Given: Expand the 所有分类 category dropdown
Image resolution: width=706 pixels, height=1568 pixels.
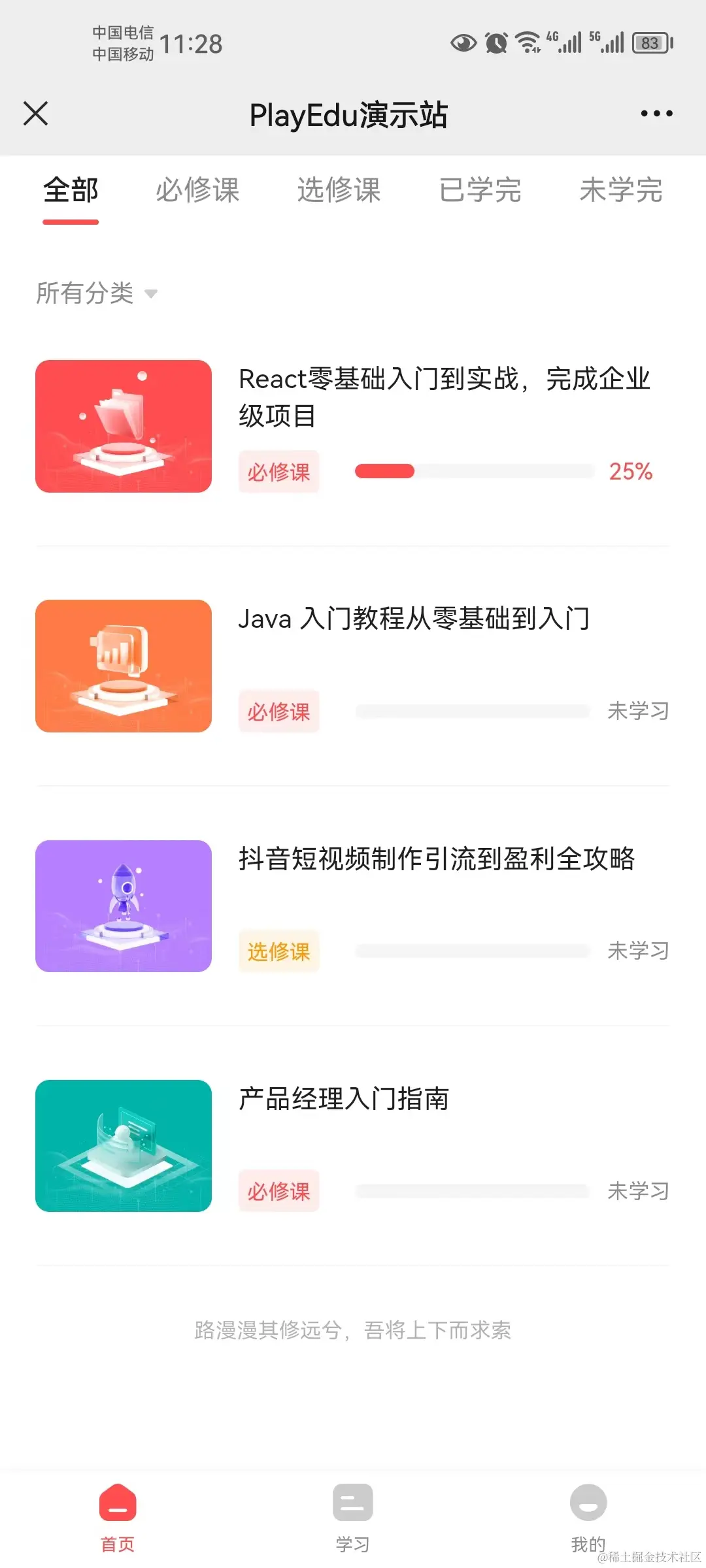Looking at the screenshot, I should 86,294.
